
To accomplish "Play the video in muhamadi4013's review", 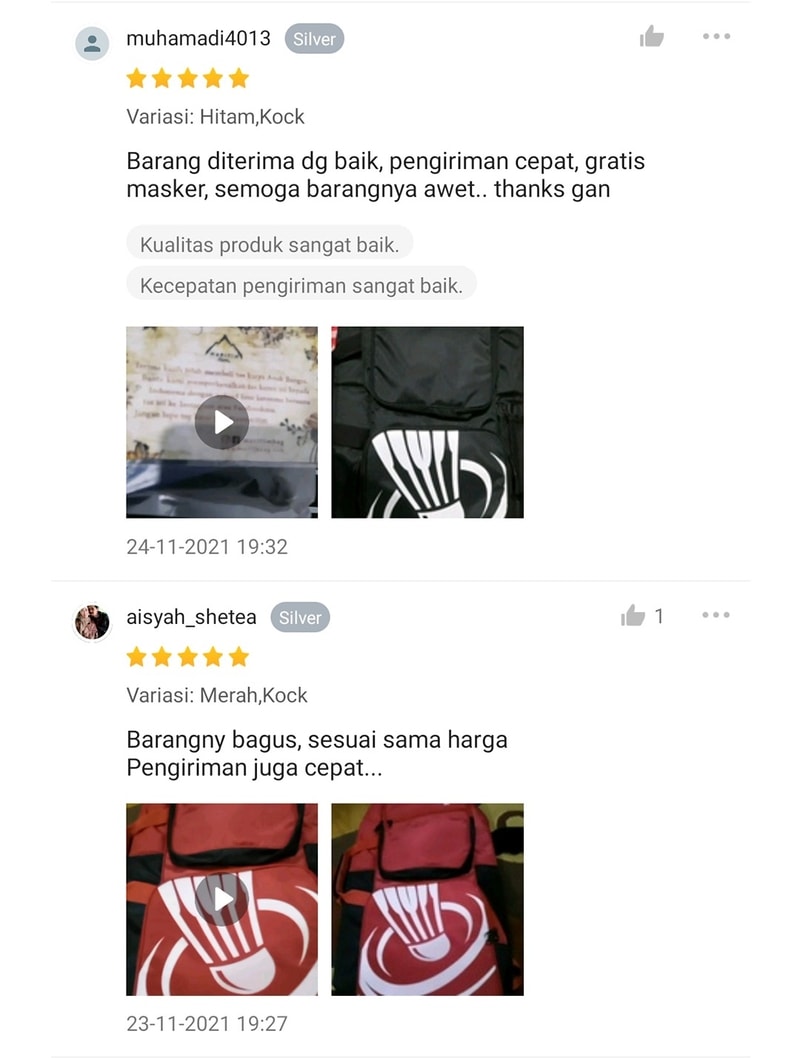I will 222,422.
